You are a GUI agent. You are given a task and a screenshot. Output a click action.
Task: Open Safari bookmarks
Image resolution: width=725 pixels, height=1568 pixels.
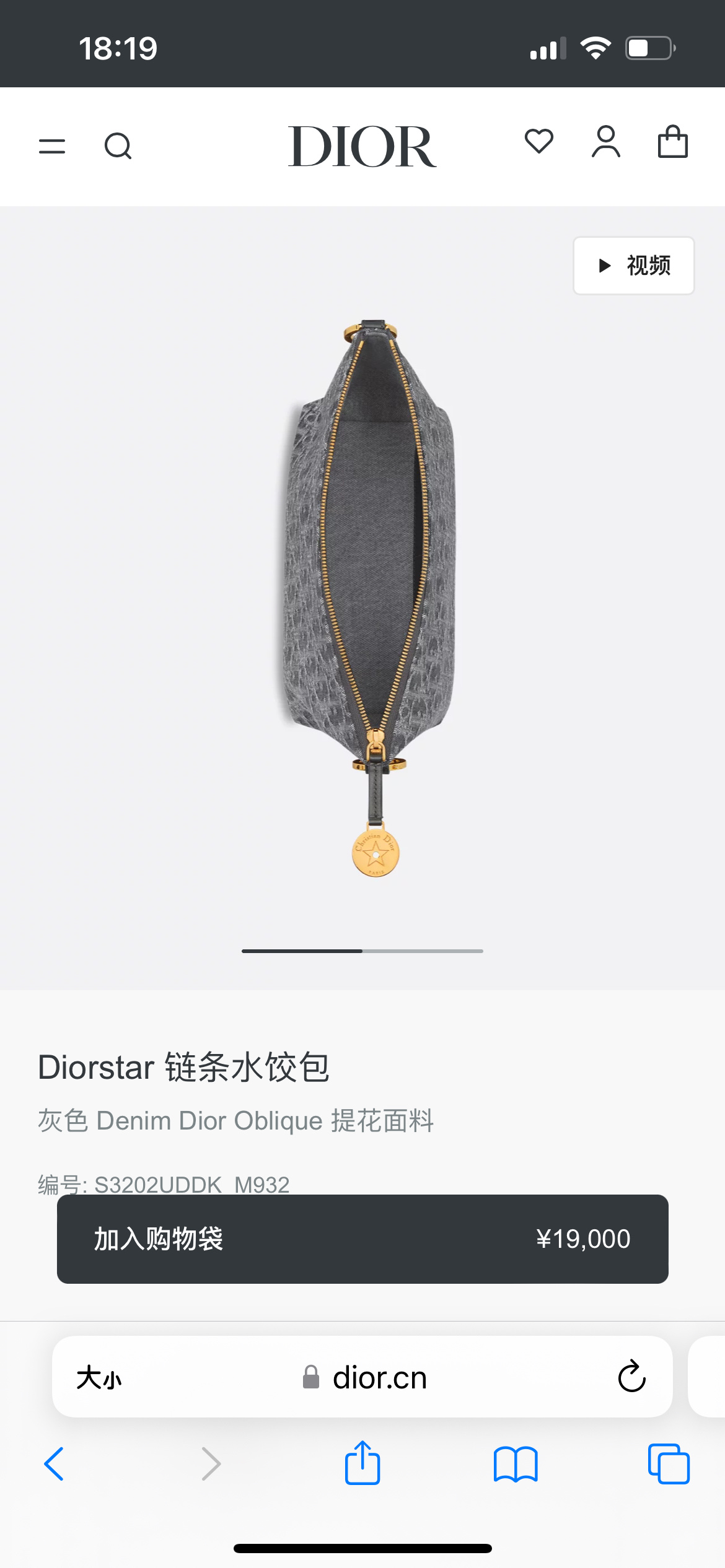coord(516,1464)
